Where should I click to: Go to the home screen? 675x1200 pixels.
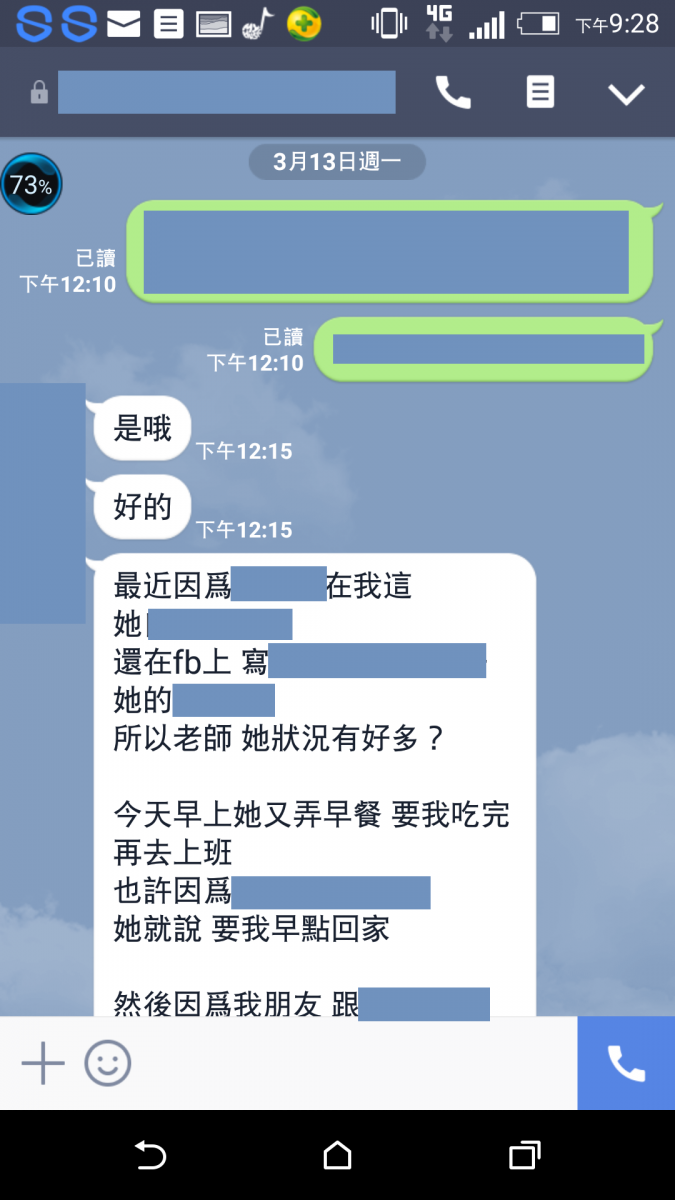[338, 1156]
